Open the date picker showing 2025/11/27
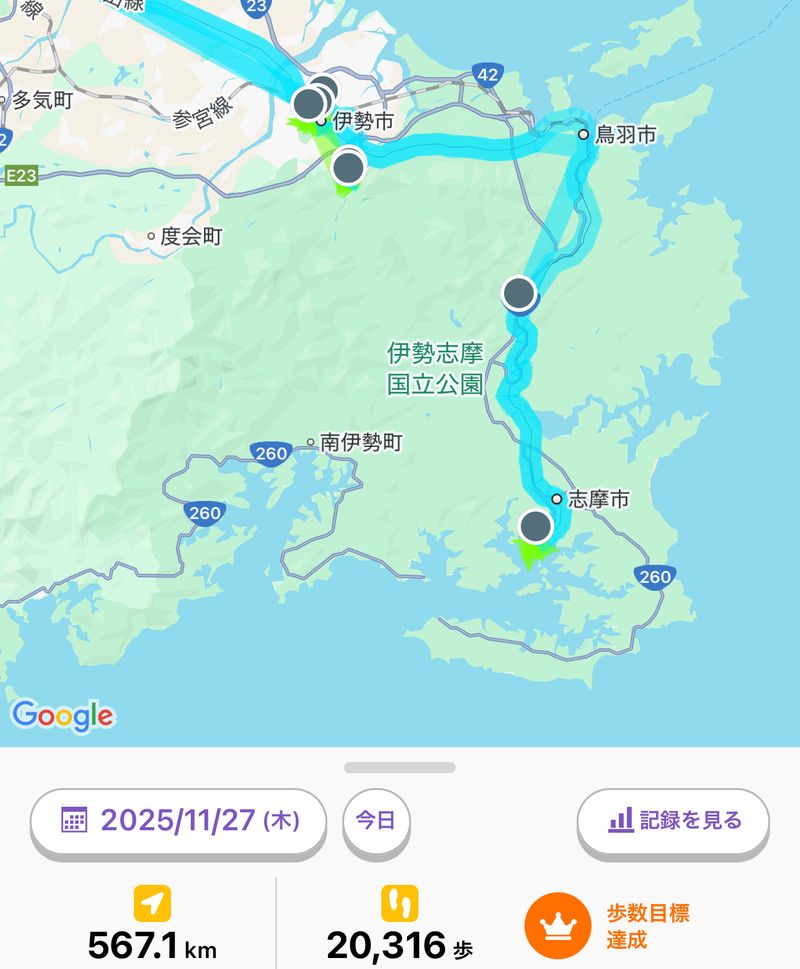This screenshot has height=969, width=800. click(179, 821)
